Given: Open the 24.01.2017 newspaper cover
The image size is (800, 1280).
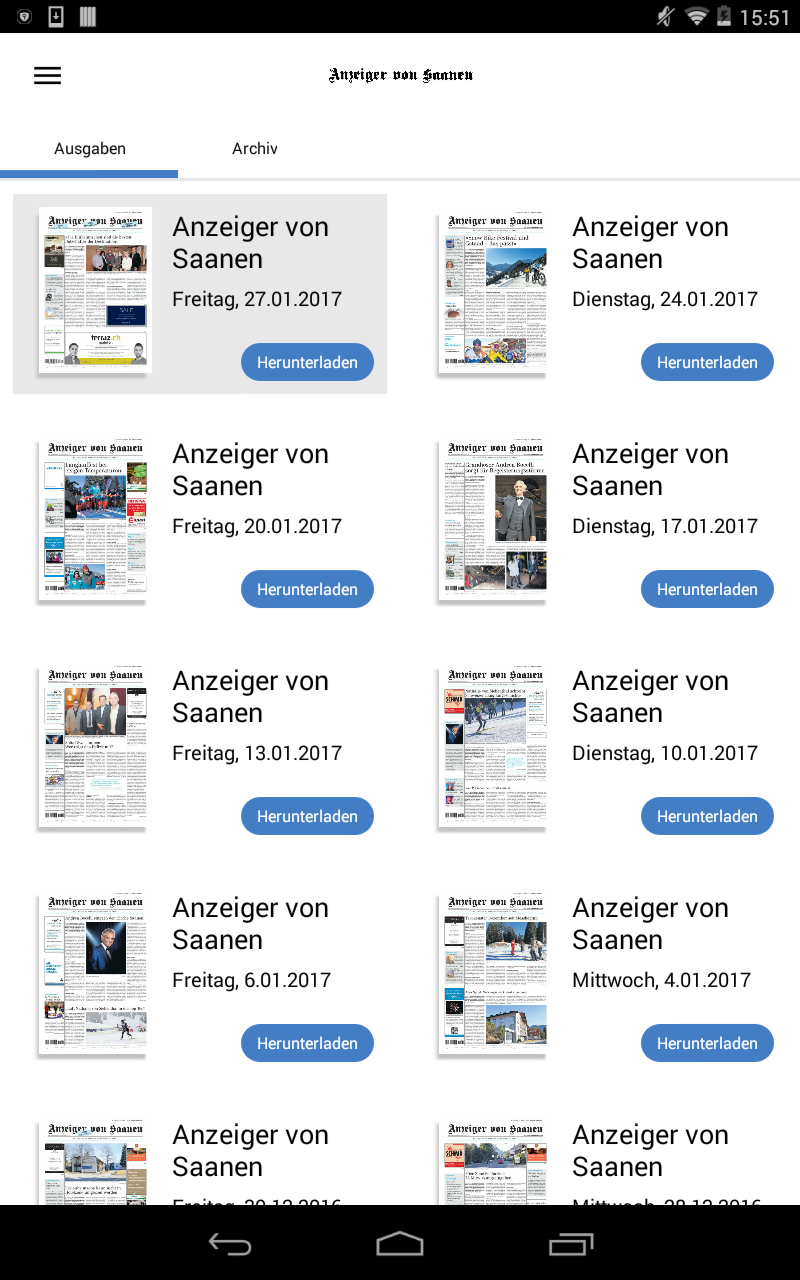Looking at the screenshot, I should [495, 290].
